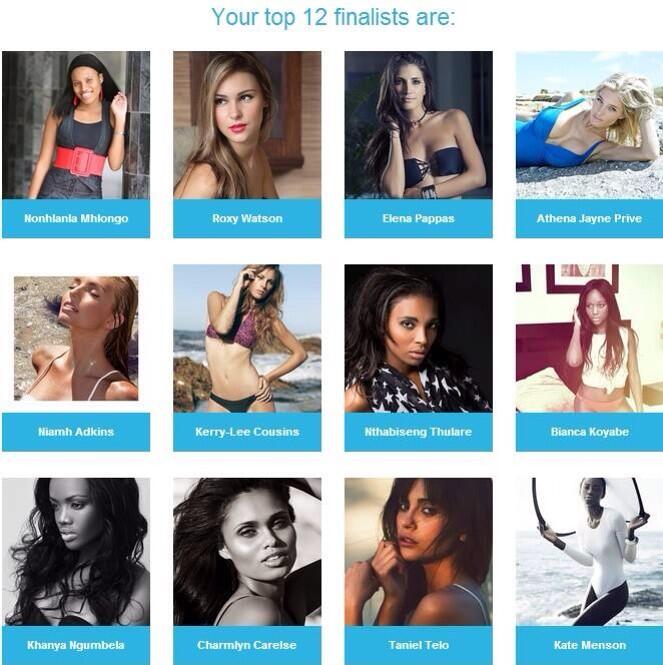Select Kerry-Lee Cousins's finalist card

tap(247, 356)
